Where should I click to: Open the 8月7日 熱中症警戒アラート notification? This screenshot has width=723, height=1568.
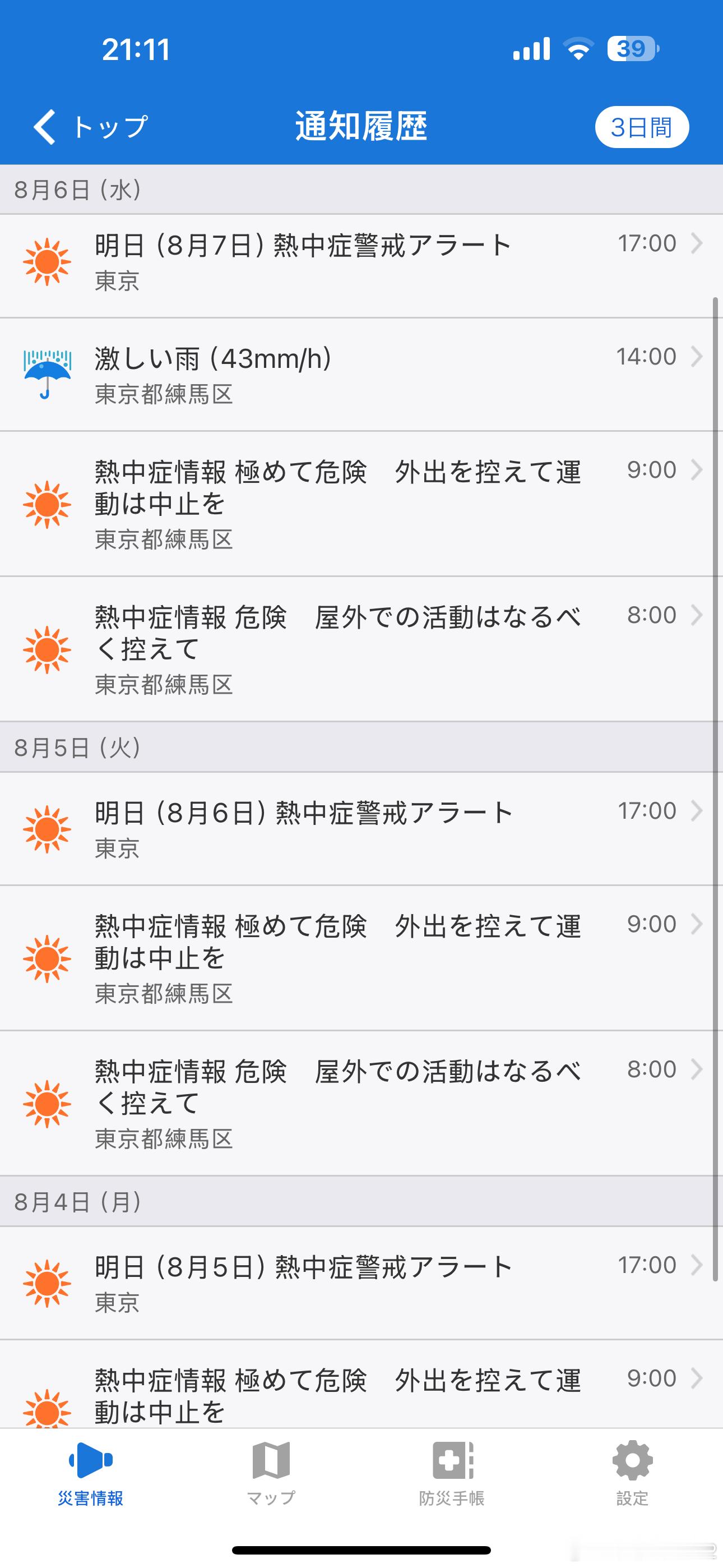361,265
